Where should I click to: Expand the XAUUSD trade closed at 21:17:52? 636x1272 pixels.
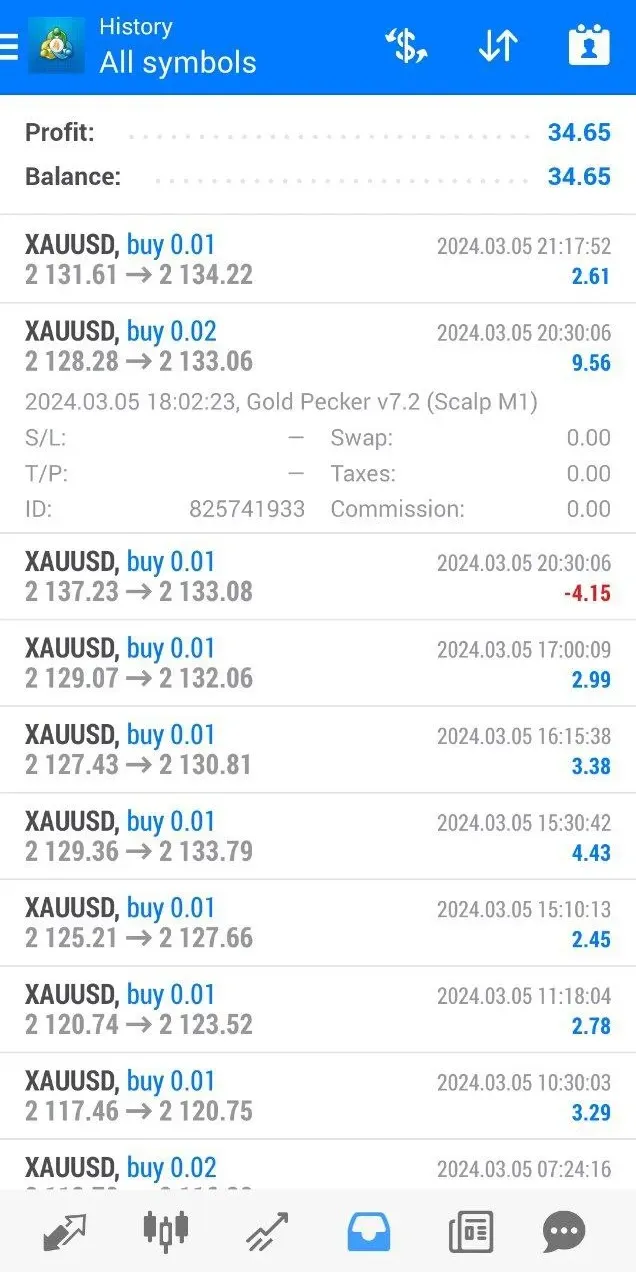[x=318, y=260]
